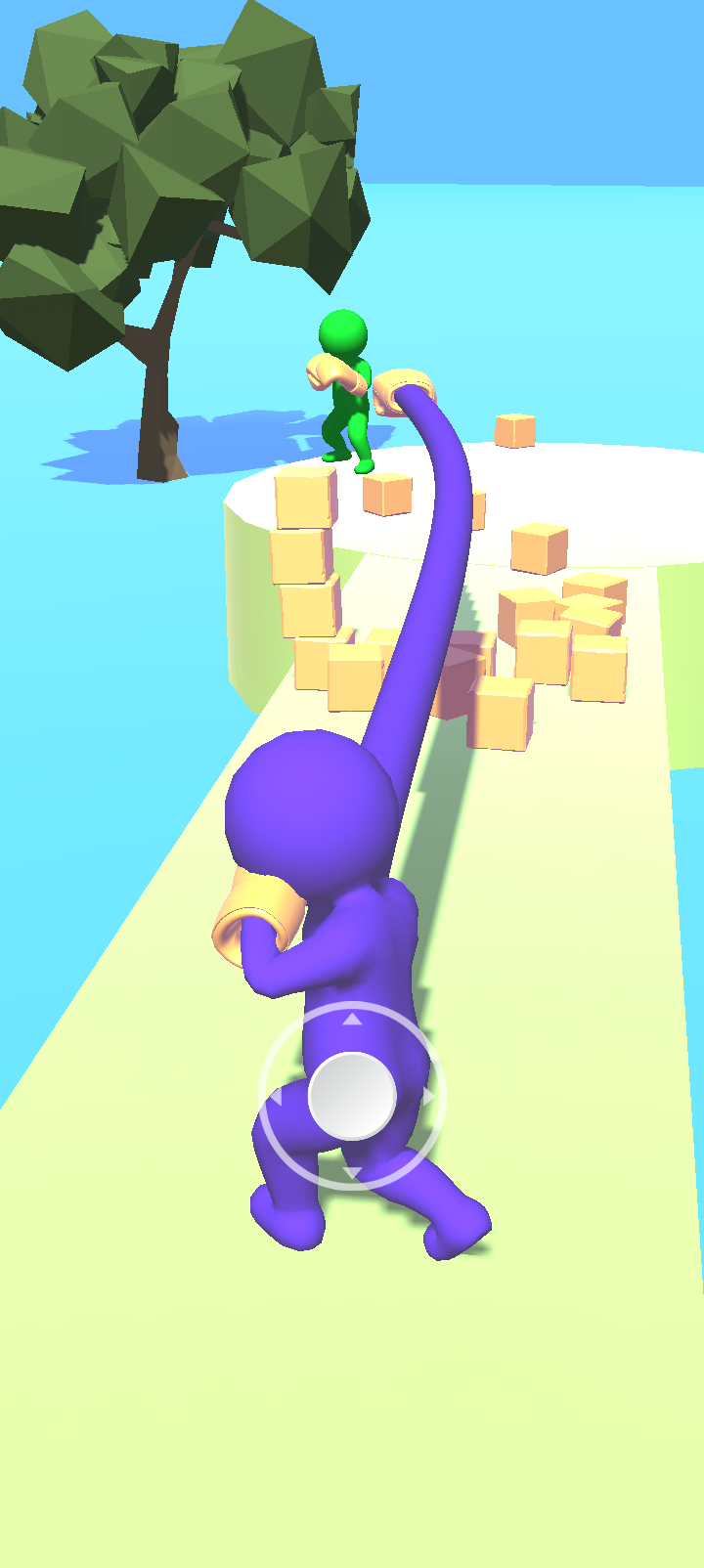Tap the virtual joystick knob
Screen dimensions: 704x1568
(x=352, y=1096)
